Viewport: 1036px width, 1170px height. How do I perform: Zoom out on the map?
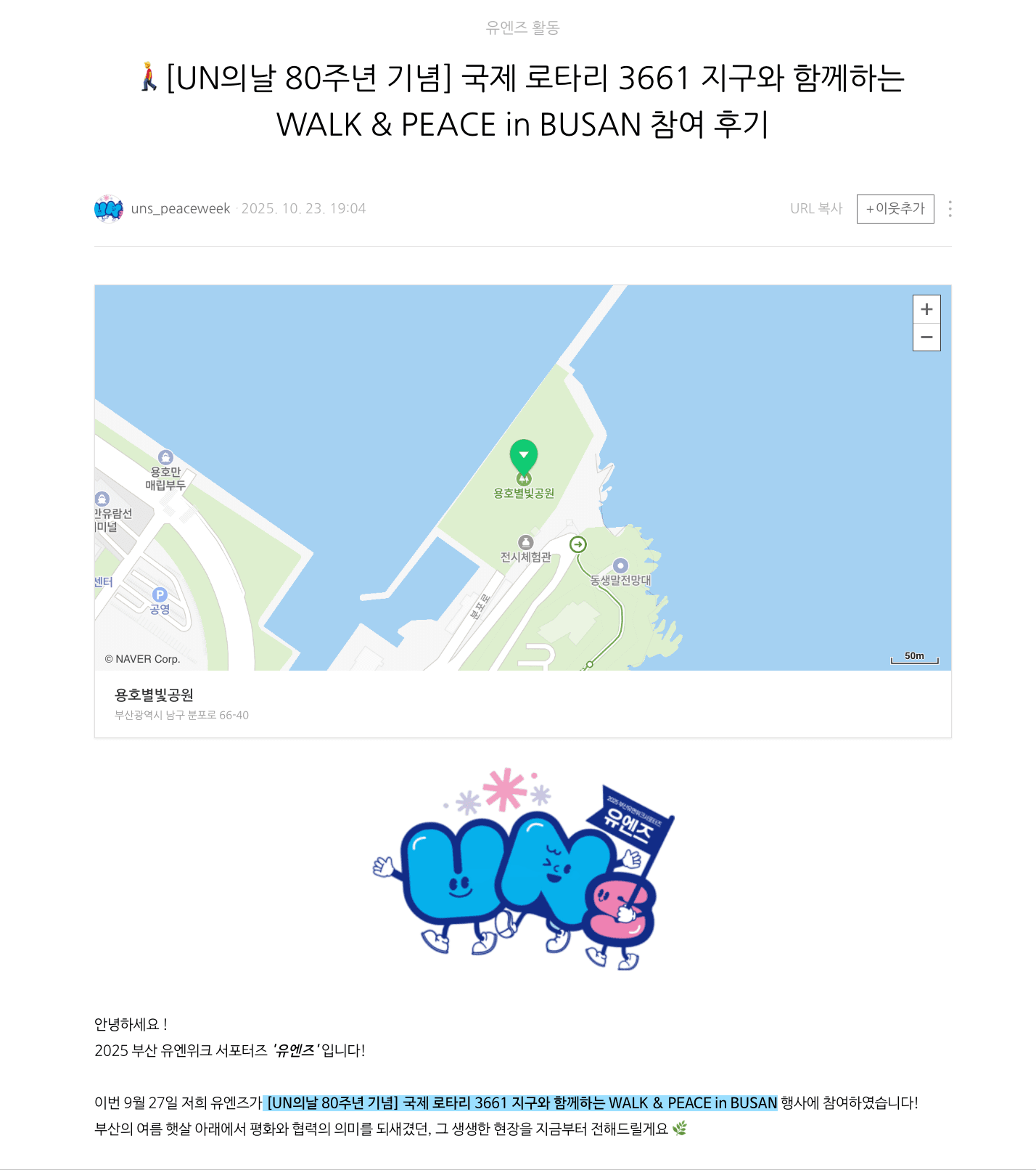(926, 337)
